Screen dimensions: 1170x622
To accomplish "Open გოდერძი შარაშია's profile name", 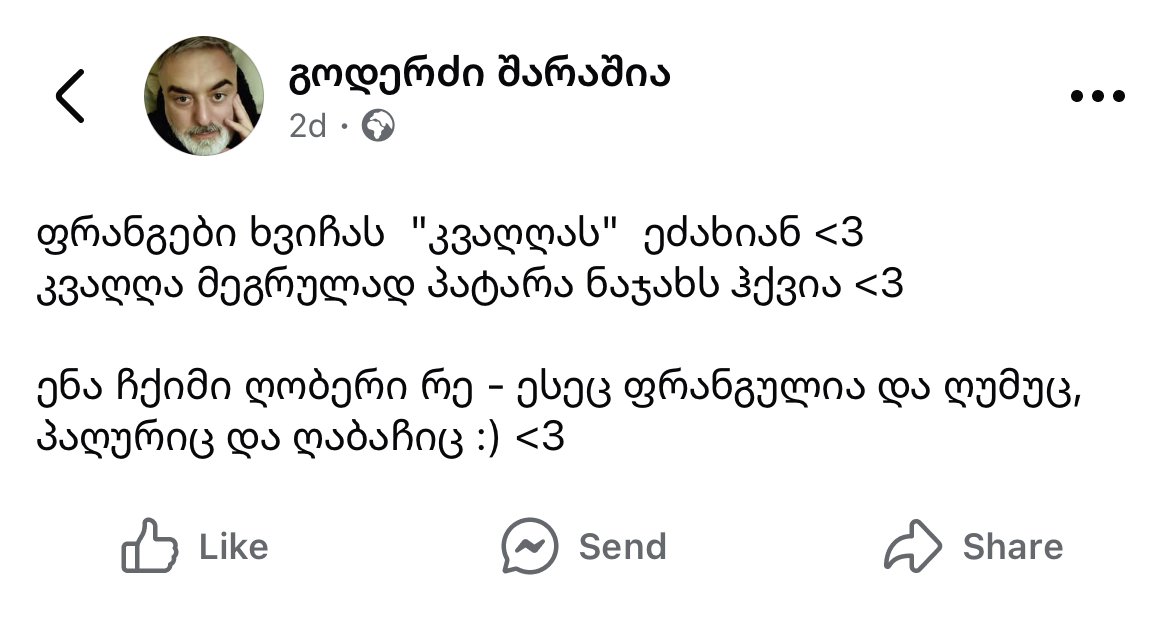I will 479,74.
